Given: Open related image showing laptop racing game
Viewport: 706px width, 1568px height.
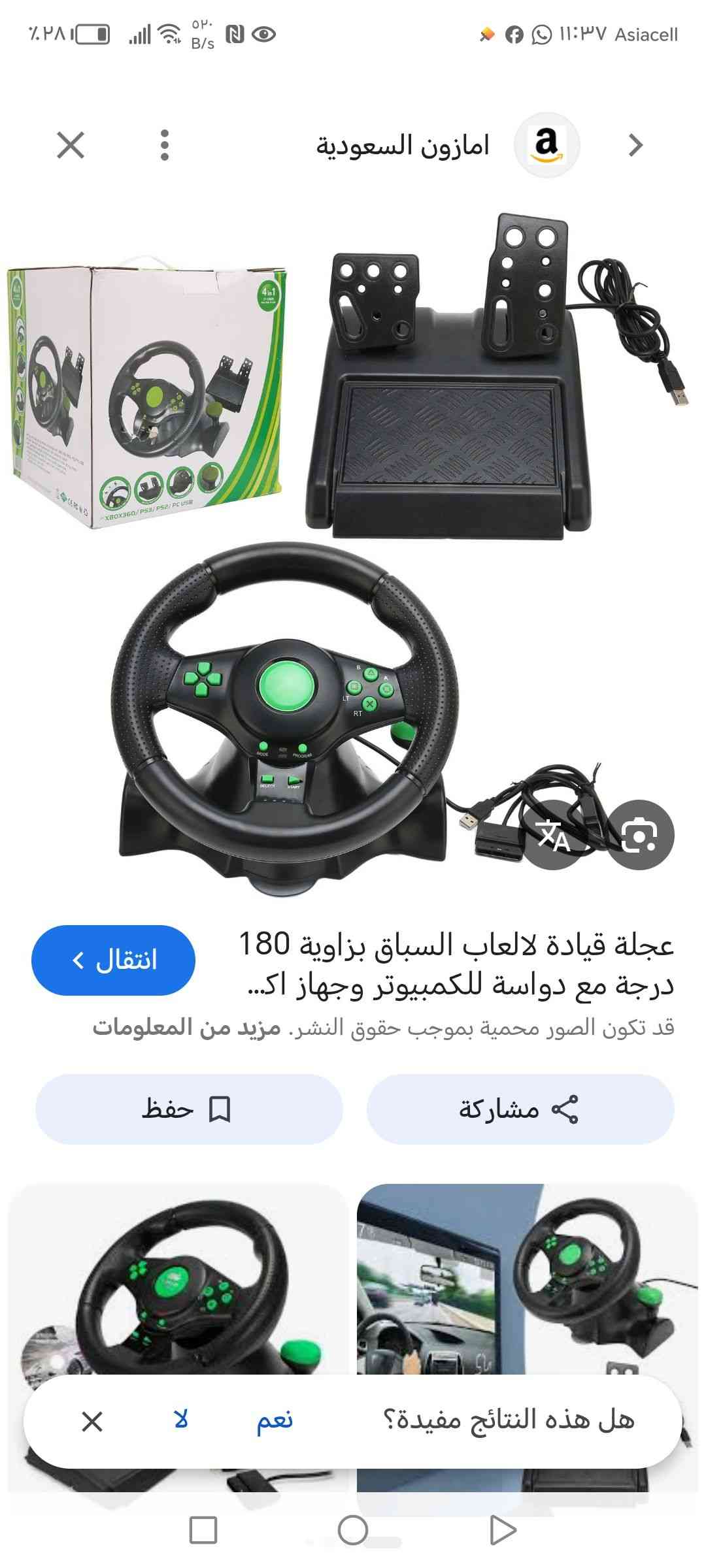Looking at the screenshot, I should point(527,1281).
